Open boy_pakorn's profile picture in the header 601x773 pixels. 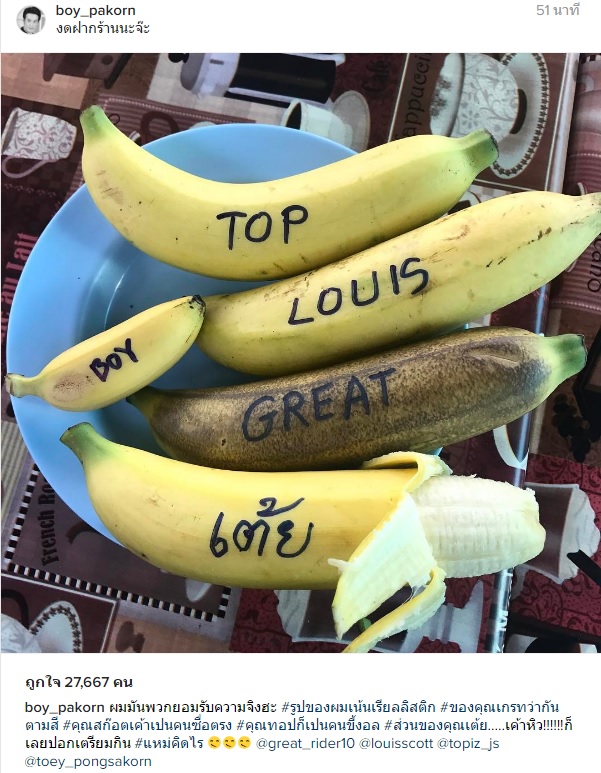tap(30, 19)
